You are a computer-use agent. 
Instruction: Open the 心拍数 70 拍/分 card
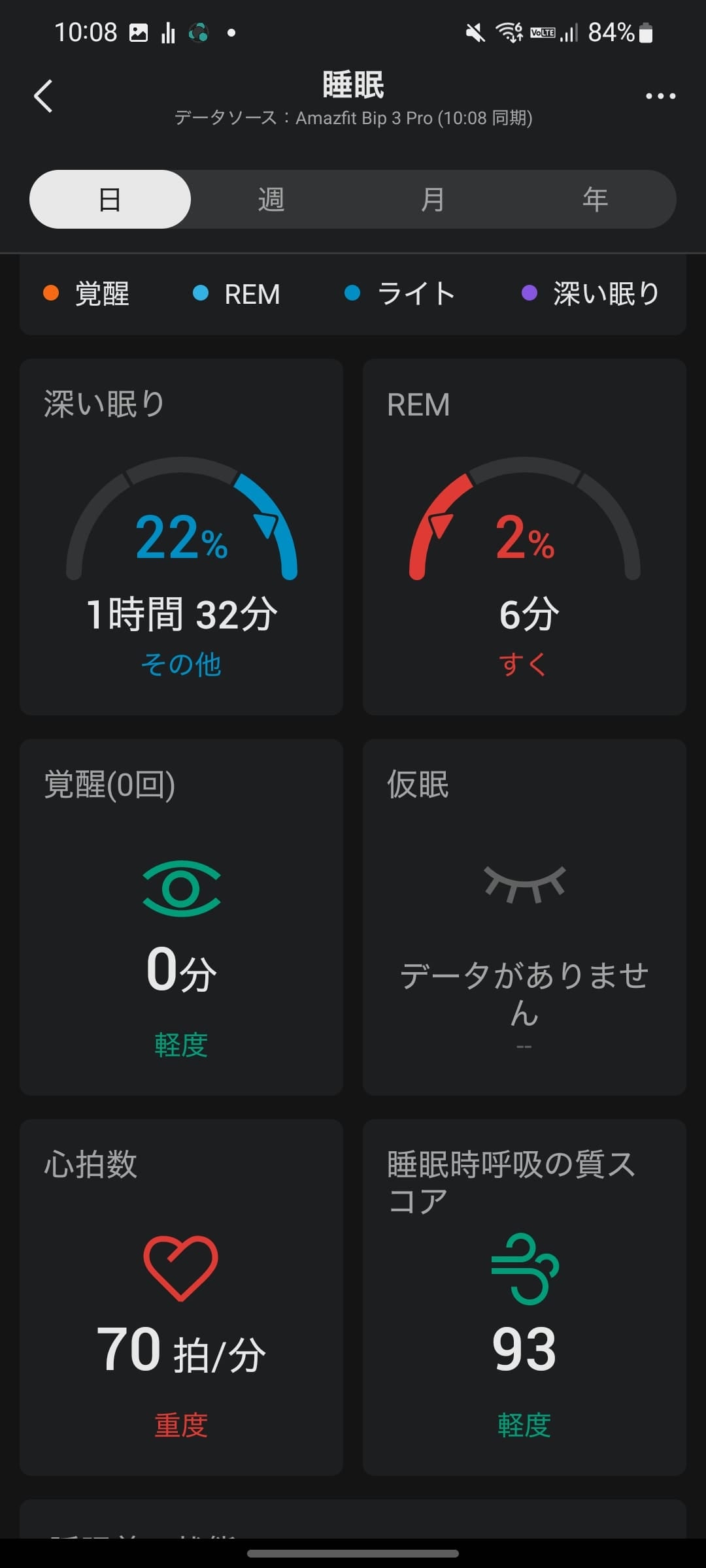pos(181,1297)
